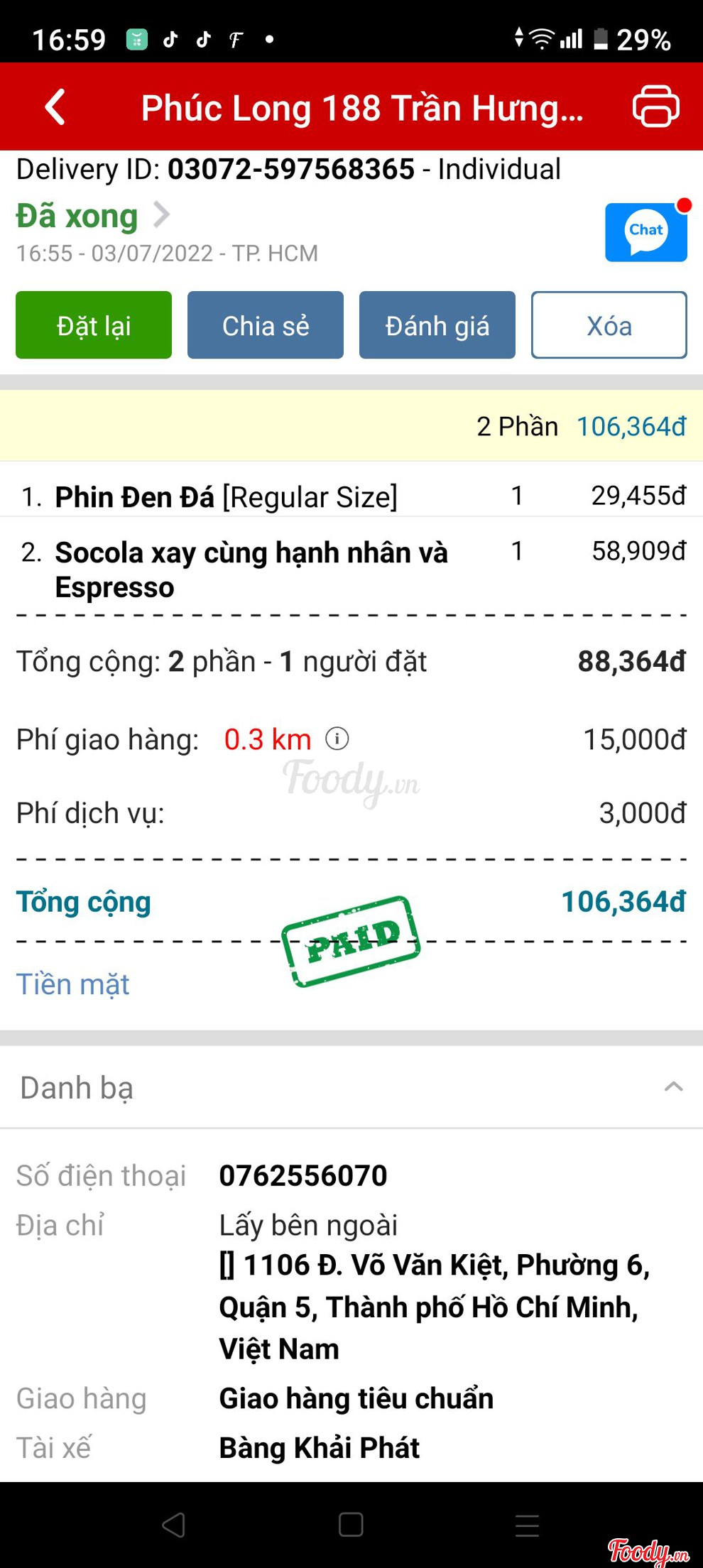This screenshot has width=703, height=1568.
Task: Print the order receipt
Action: pos(655,107)
